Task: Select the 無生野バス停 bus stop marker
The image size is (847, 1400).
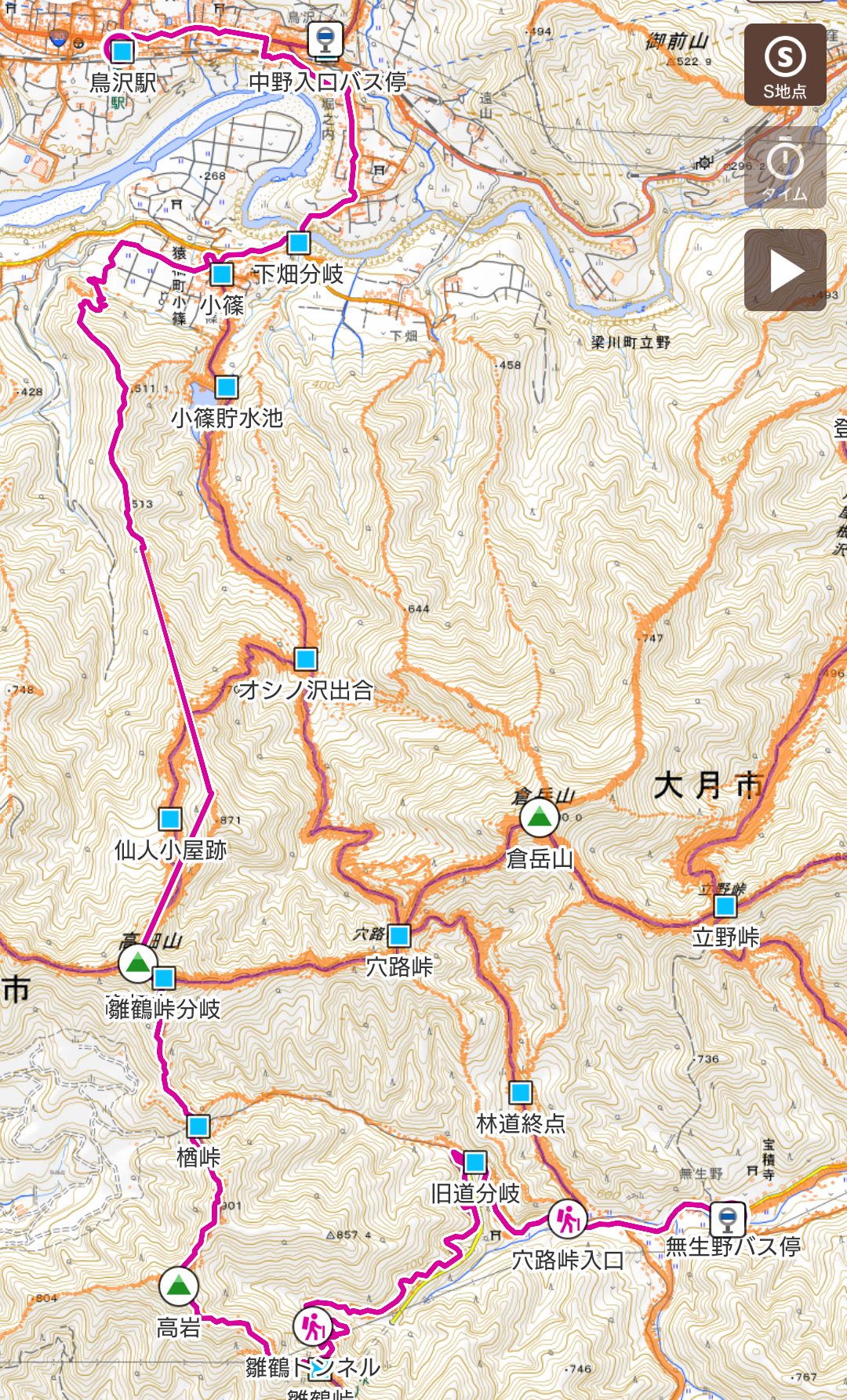Action: 727,1220
